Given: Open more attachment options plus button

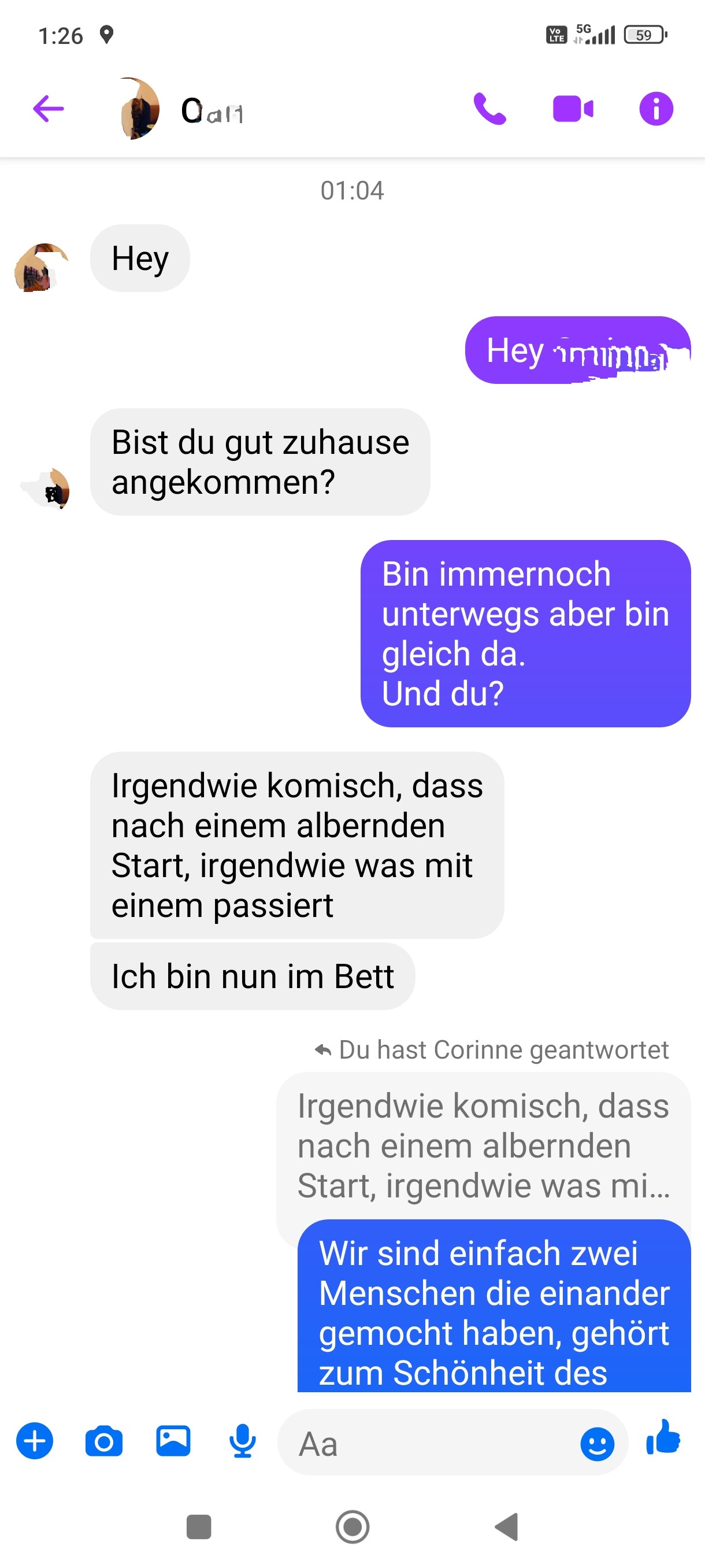Looking at the screenshot, I should point(35,1441).
